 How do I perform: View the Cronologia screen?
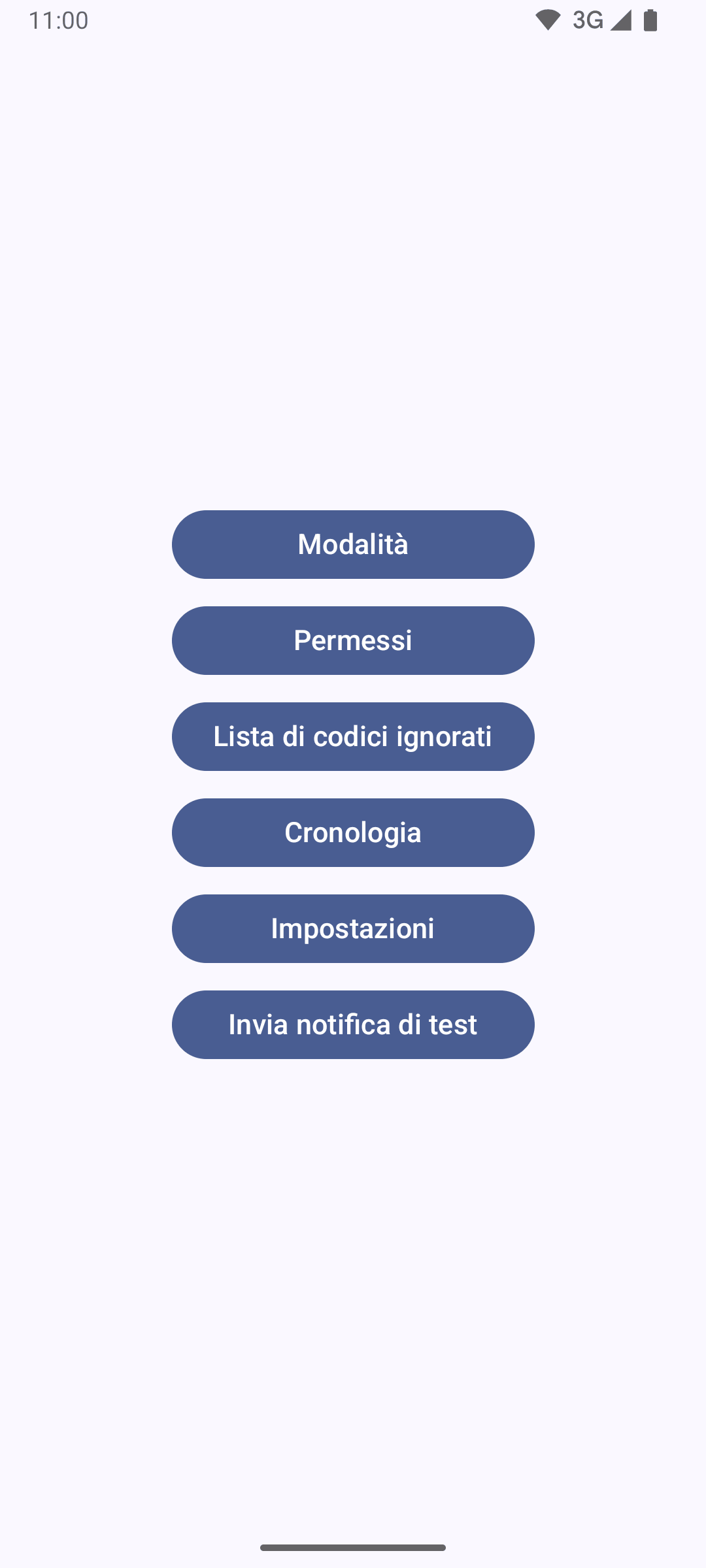pos(353,832)
